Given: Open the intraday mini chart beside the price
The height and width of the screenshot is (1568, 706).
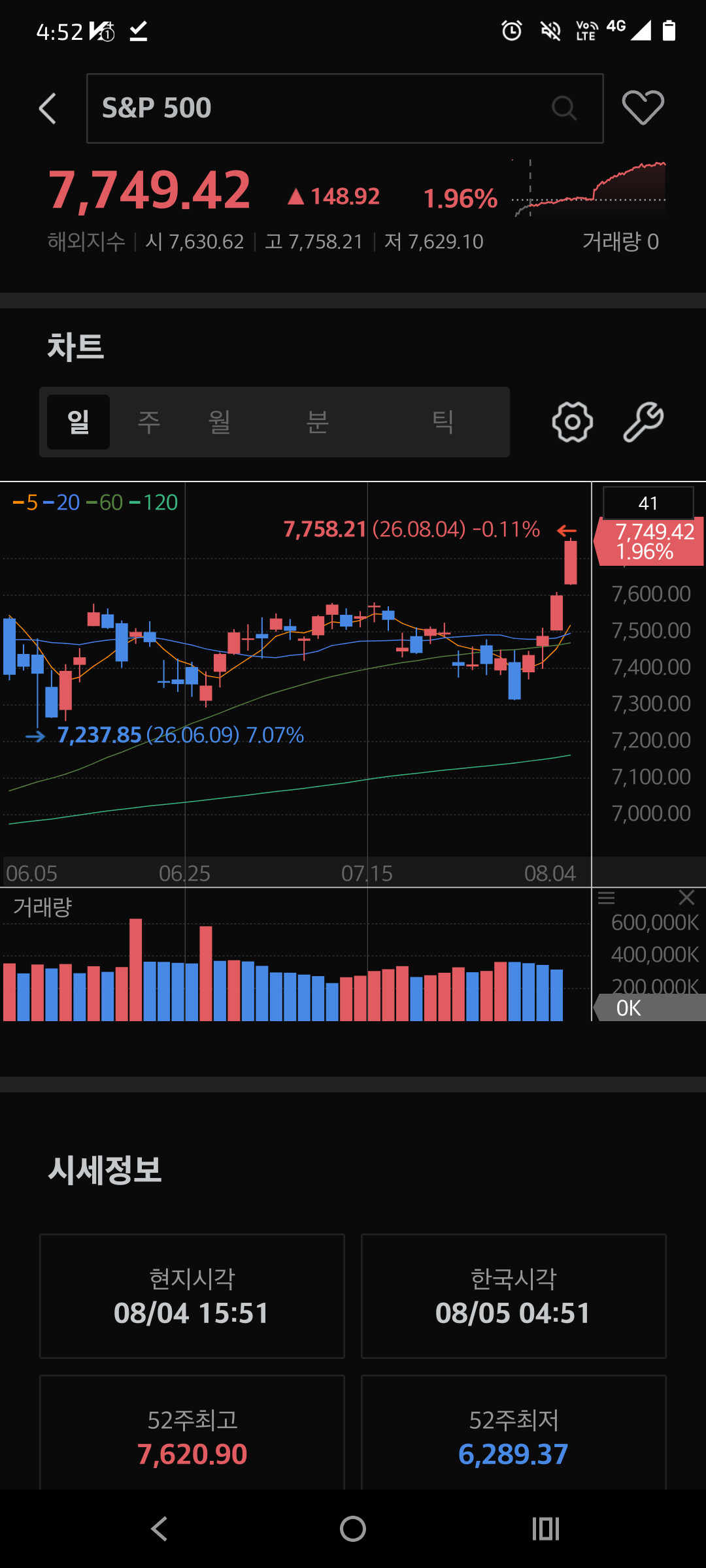Looking at the screenshot, I should [589, 188].
